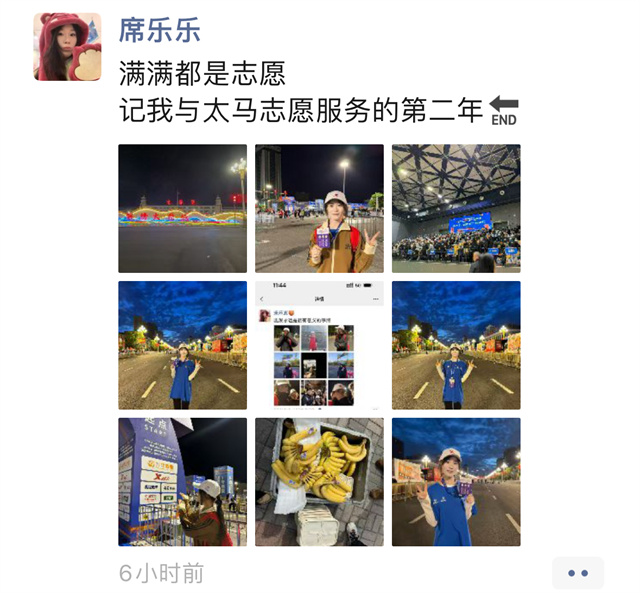Screen dimensions: 640x593
Task: Open the indoor arena crowd photo
Action: click(456, 208)
